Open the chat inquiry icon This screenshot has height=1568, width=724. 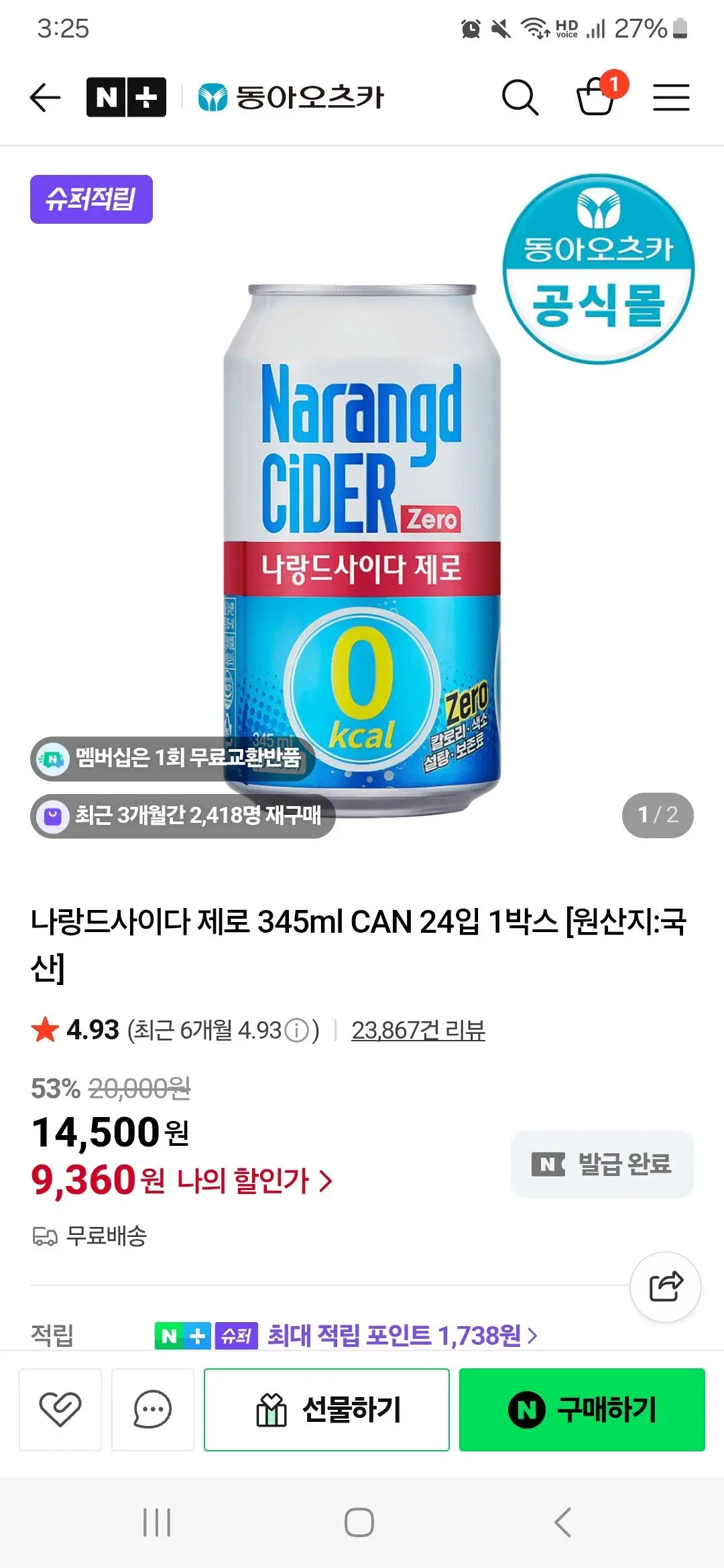[153, 1409]
